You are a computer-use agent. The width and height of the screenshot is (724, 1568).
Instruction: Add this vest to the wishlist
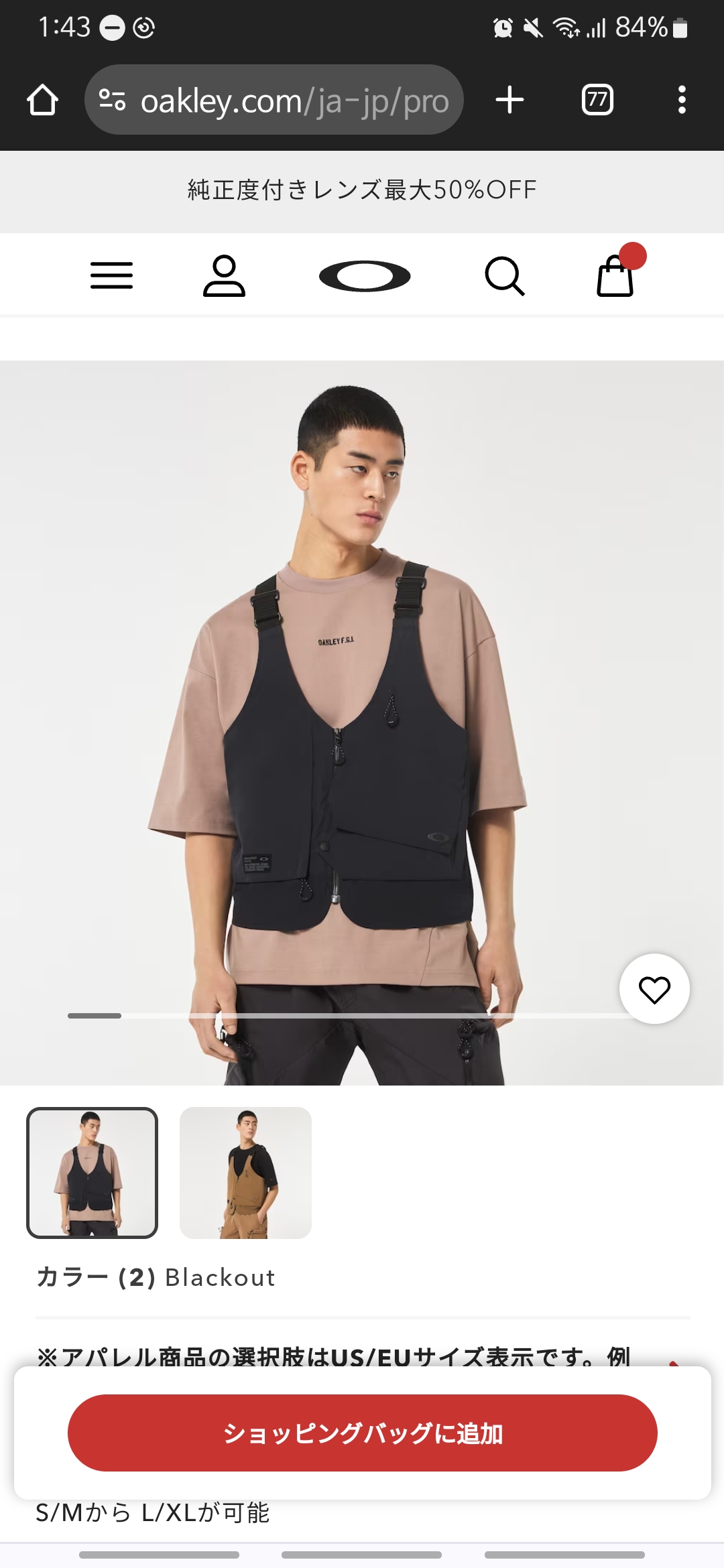click(x=654, y=989)
